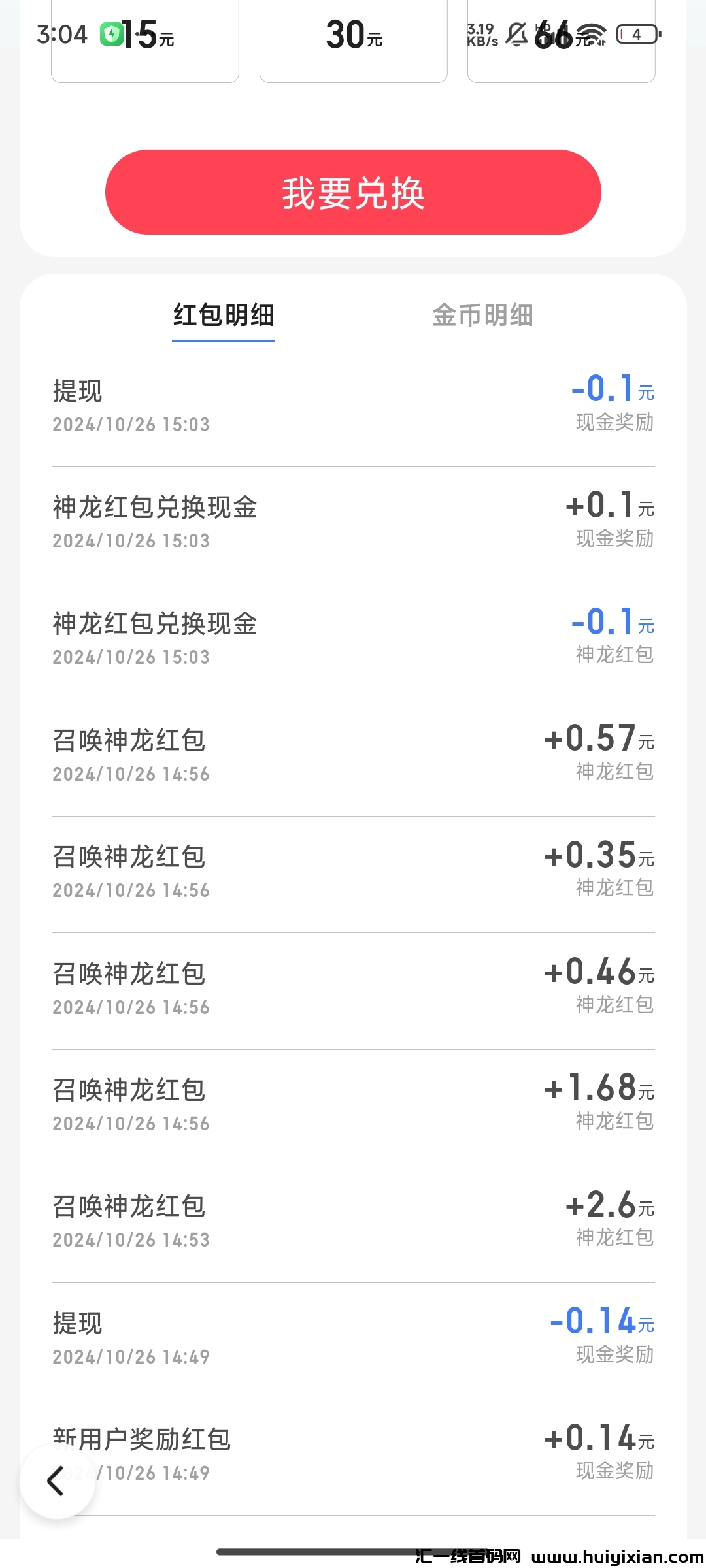Go back using the floating arrow
The width and height of the screenshot is (706, 1568).
(x=57, y=1480)
